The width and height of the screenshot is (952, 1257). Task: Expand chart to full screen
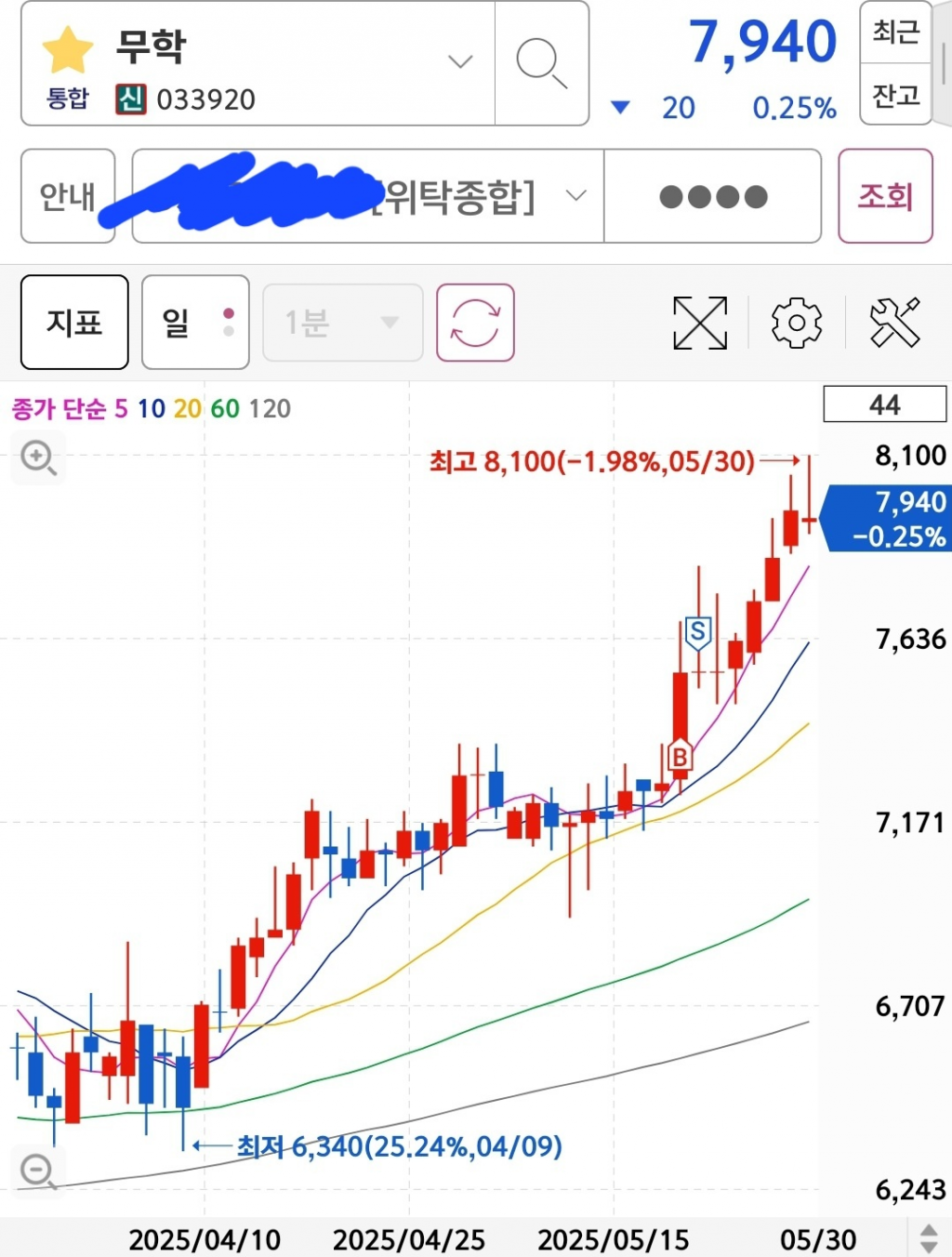[699, 323]
